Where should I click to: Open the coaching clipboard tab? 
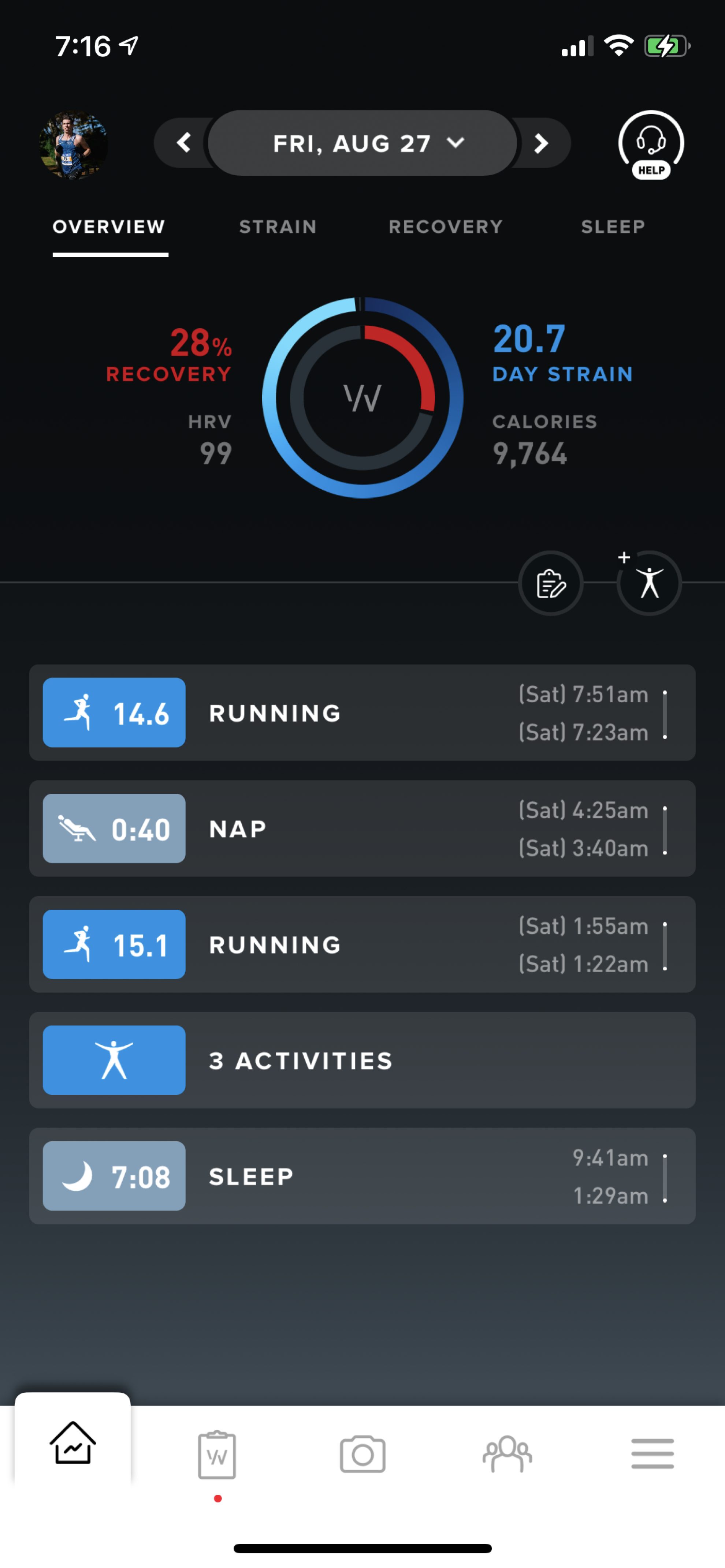[217, 1455]
